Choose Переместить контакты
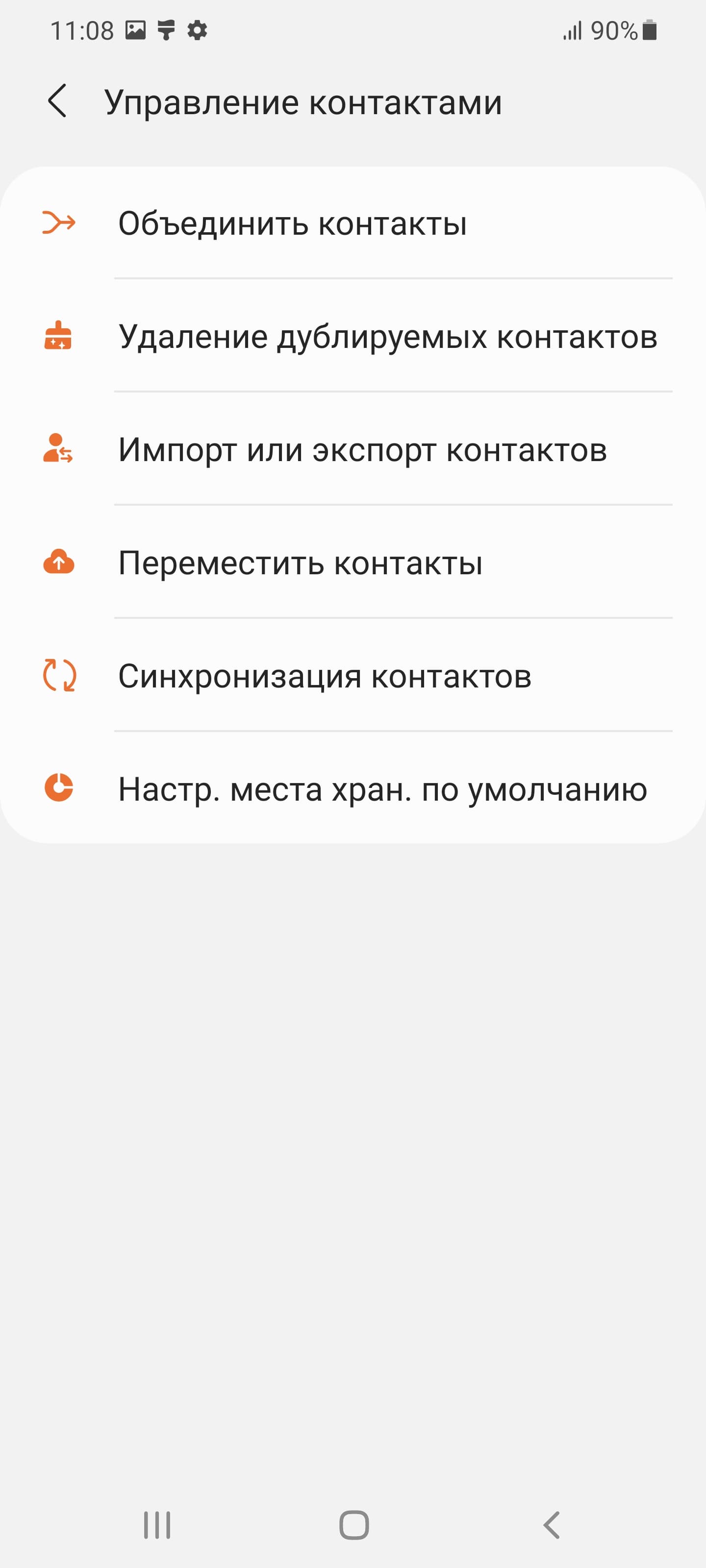The height and width of the screenshot is (1568, 706). (x=301, y=563)
